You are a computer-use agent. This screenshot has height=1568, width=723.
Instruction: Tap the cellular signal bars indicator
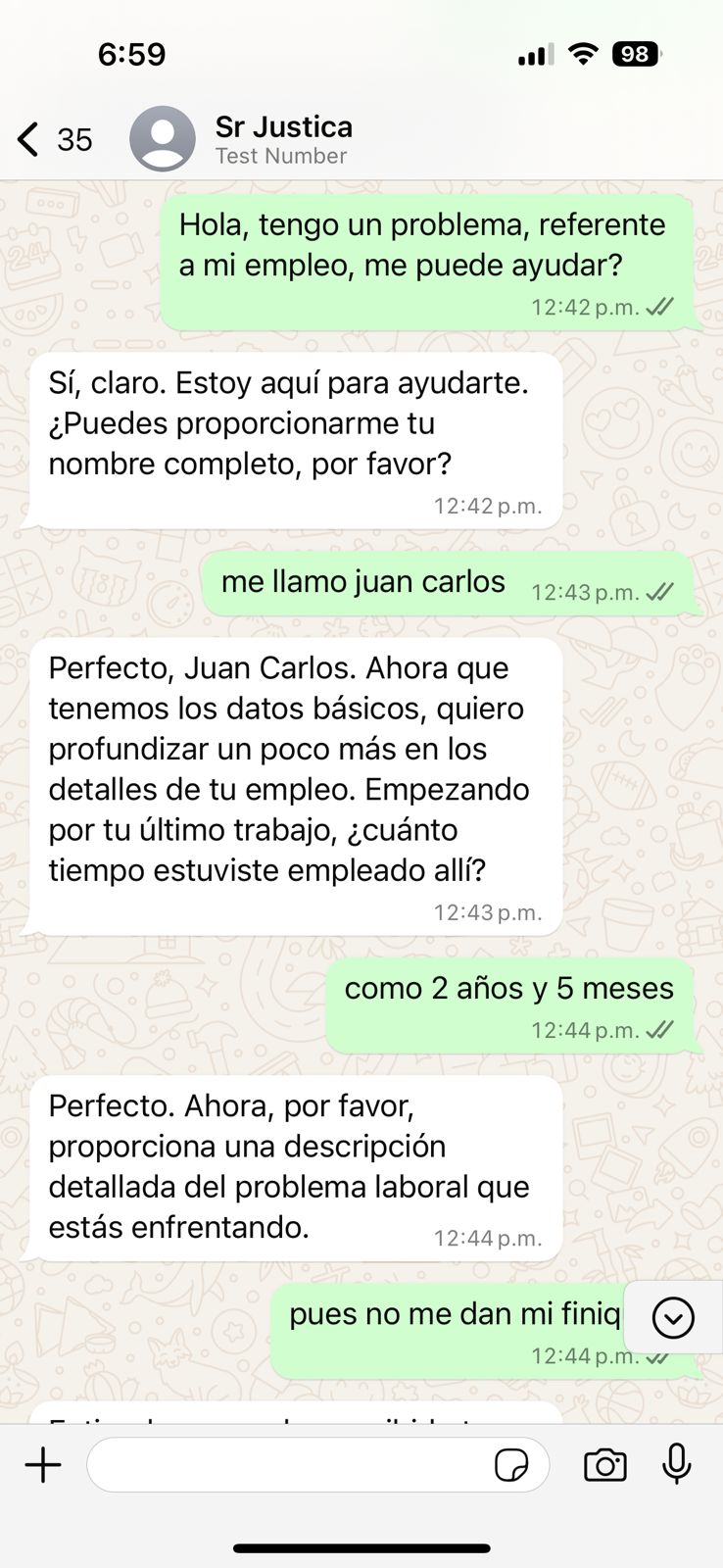pos(533,54)
